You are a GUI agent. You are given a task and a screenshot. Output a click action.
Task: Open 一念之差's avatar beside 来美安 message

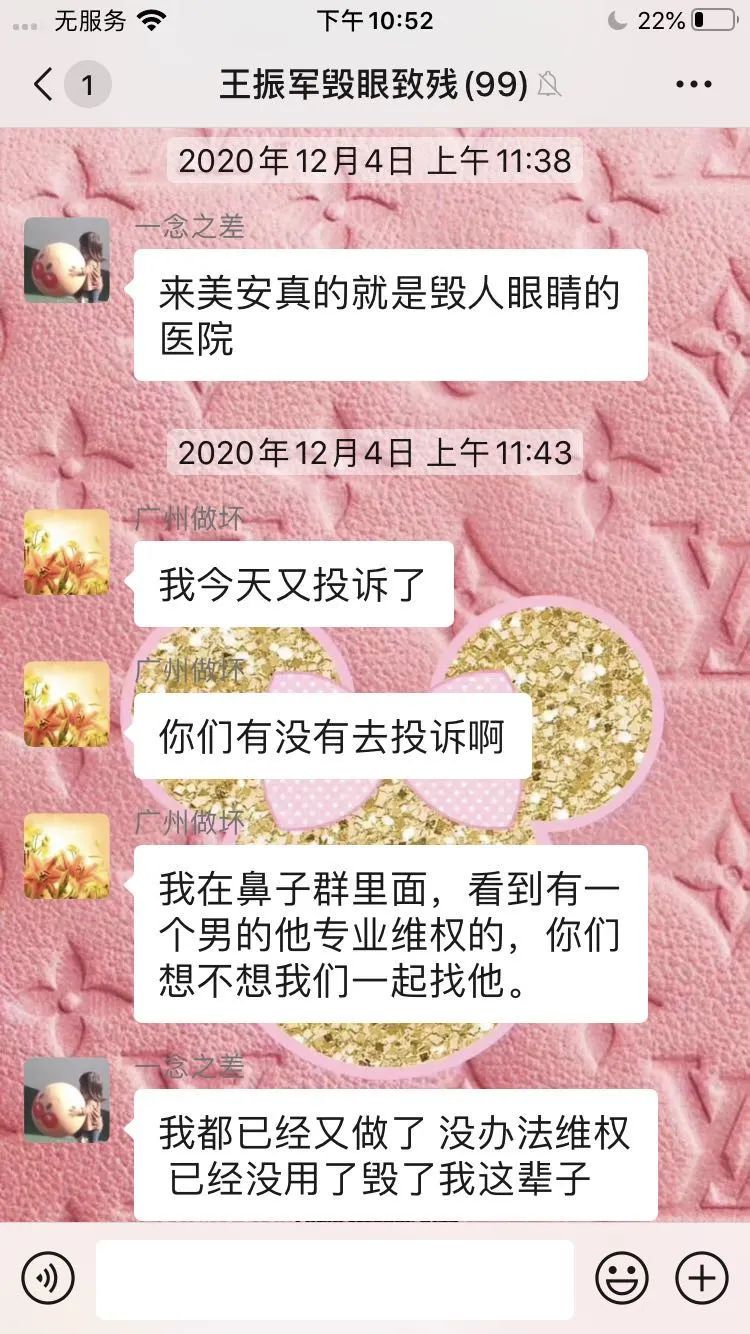67,260
